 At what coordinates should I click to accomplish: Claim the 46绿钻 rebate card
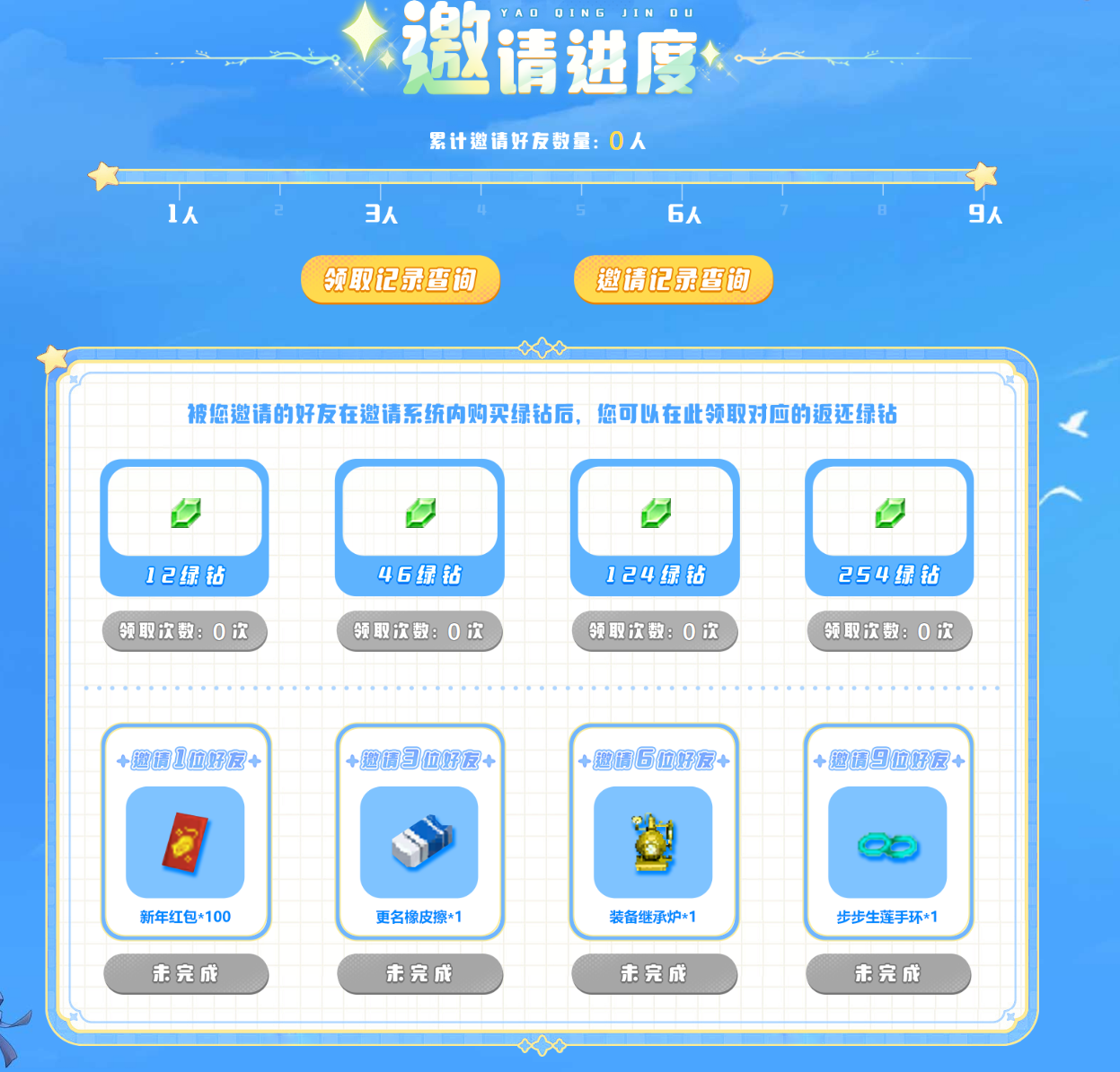click(x=419, y=527)
